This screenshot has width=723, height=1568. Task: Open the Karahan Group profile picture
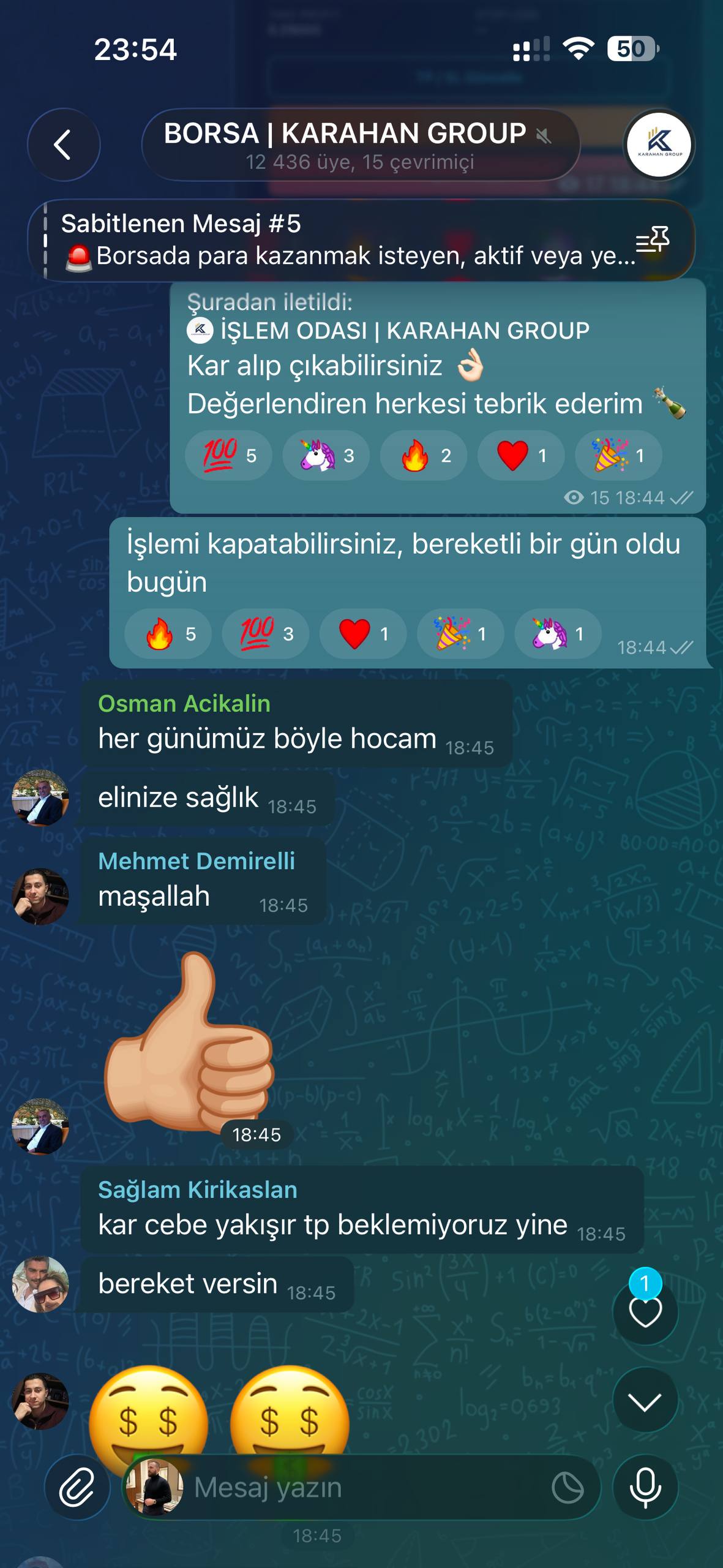[x=659, y=145]
